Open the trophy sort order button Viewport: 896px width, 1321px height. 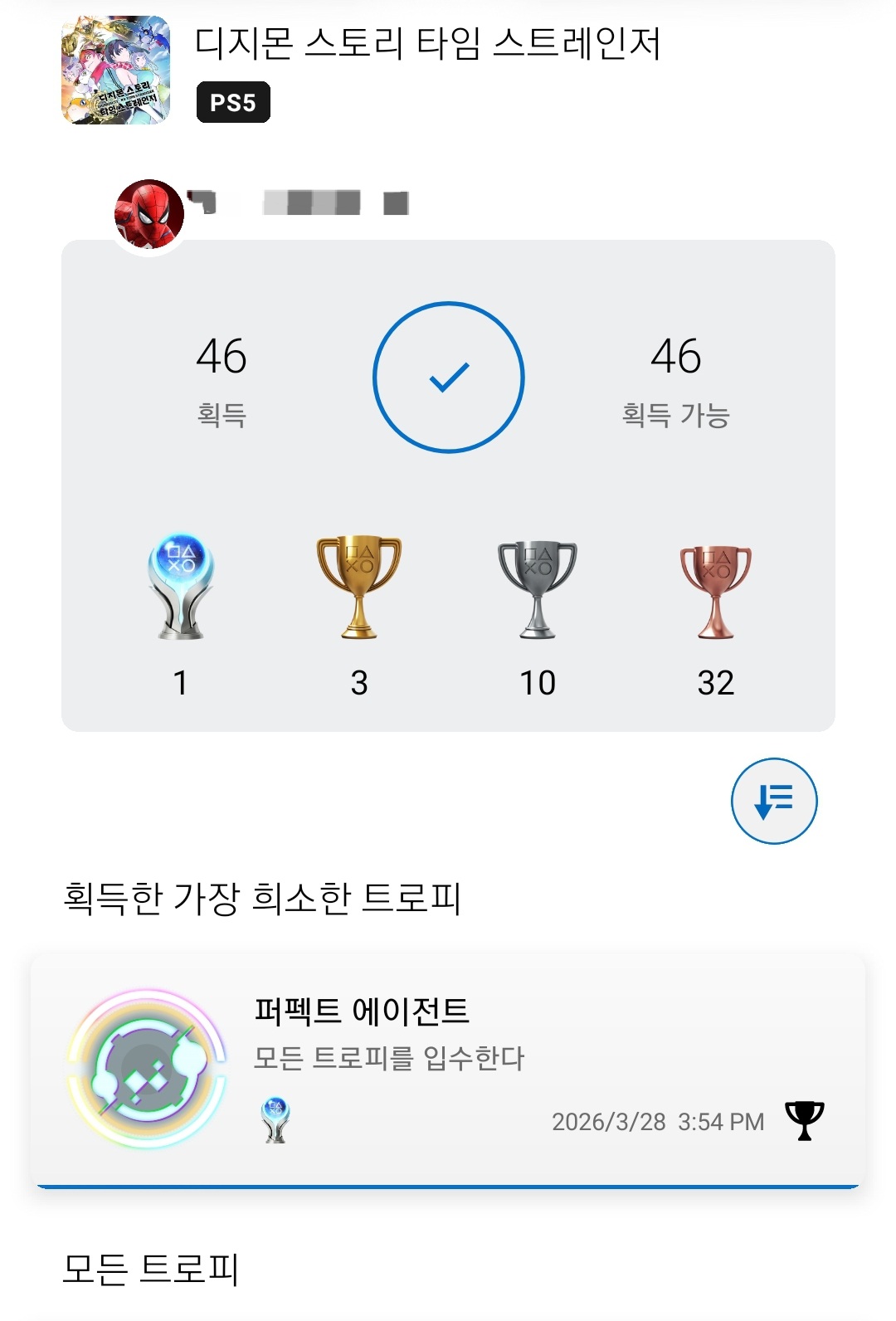[774, 801]
